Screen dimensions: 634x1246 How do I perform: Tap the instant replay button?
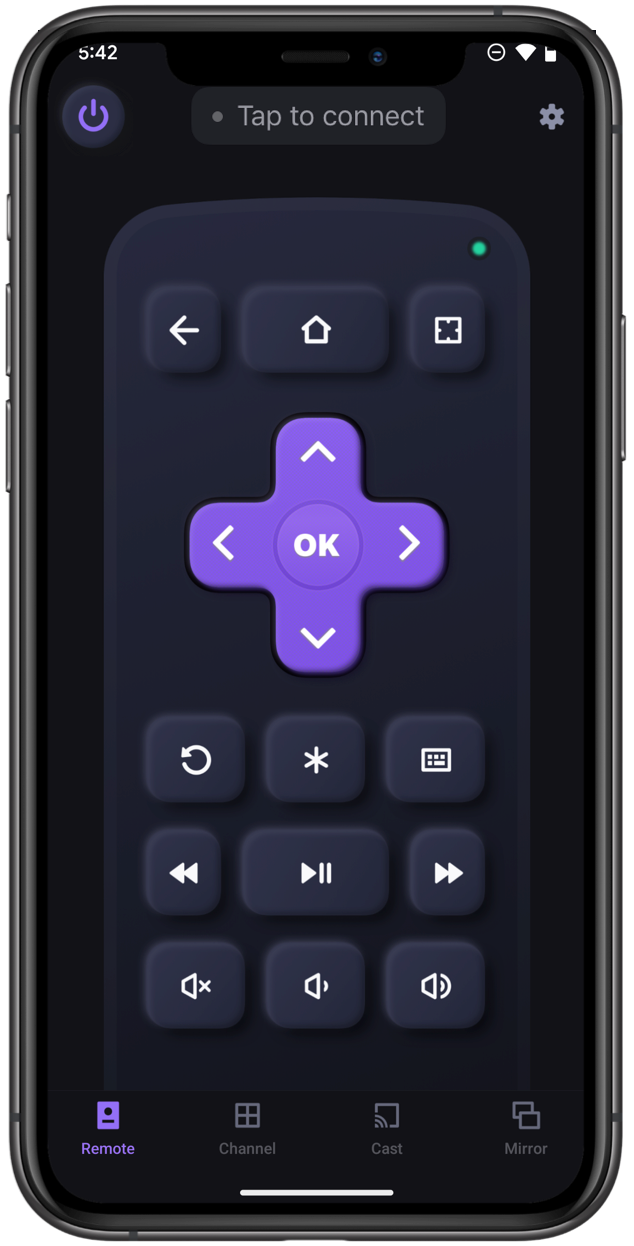coord(196,760)
